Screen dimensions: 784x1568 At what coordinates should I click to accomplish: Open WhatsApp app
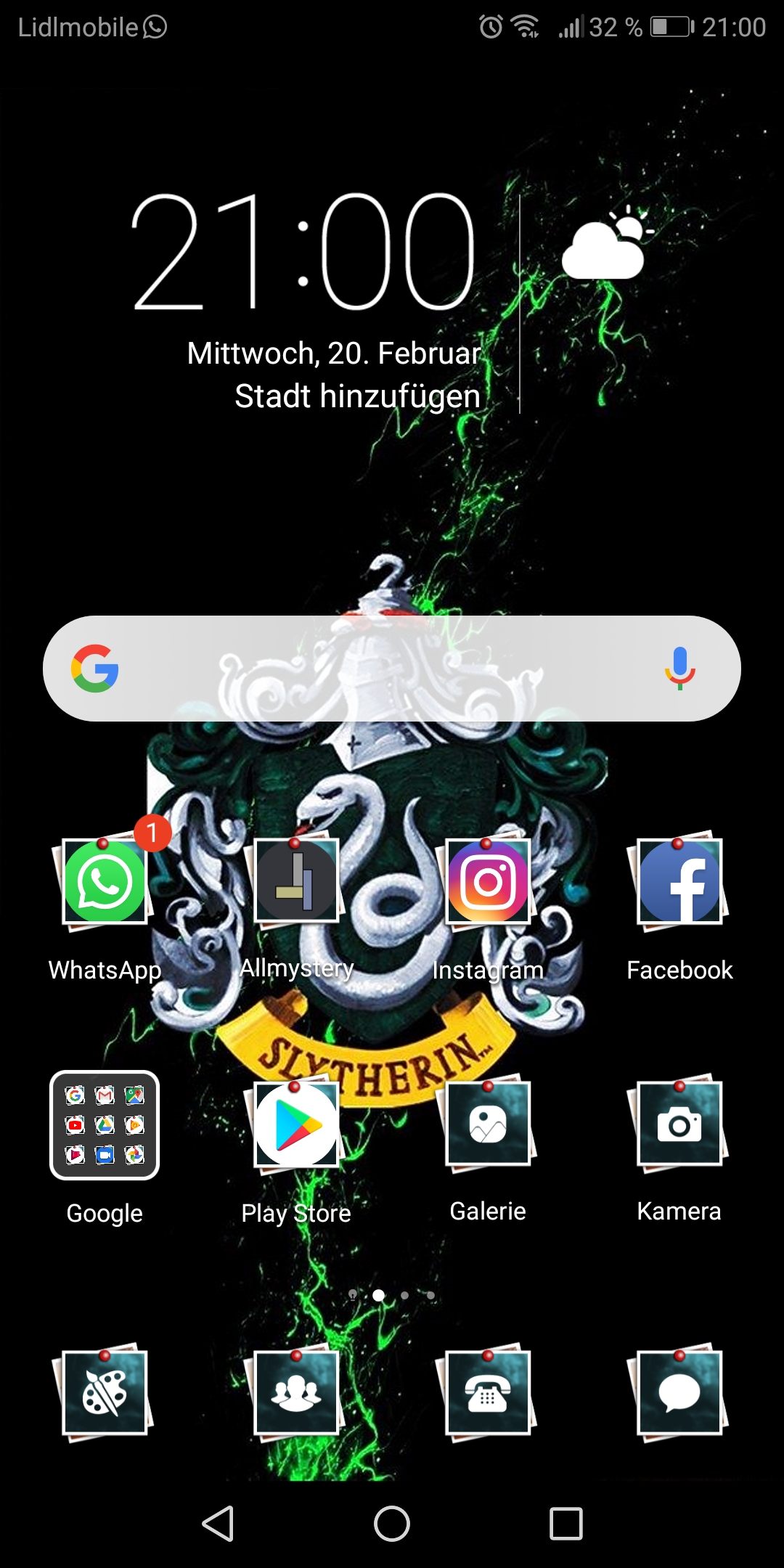point(105,882)
